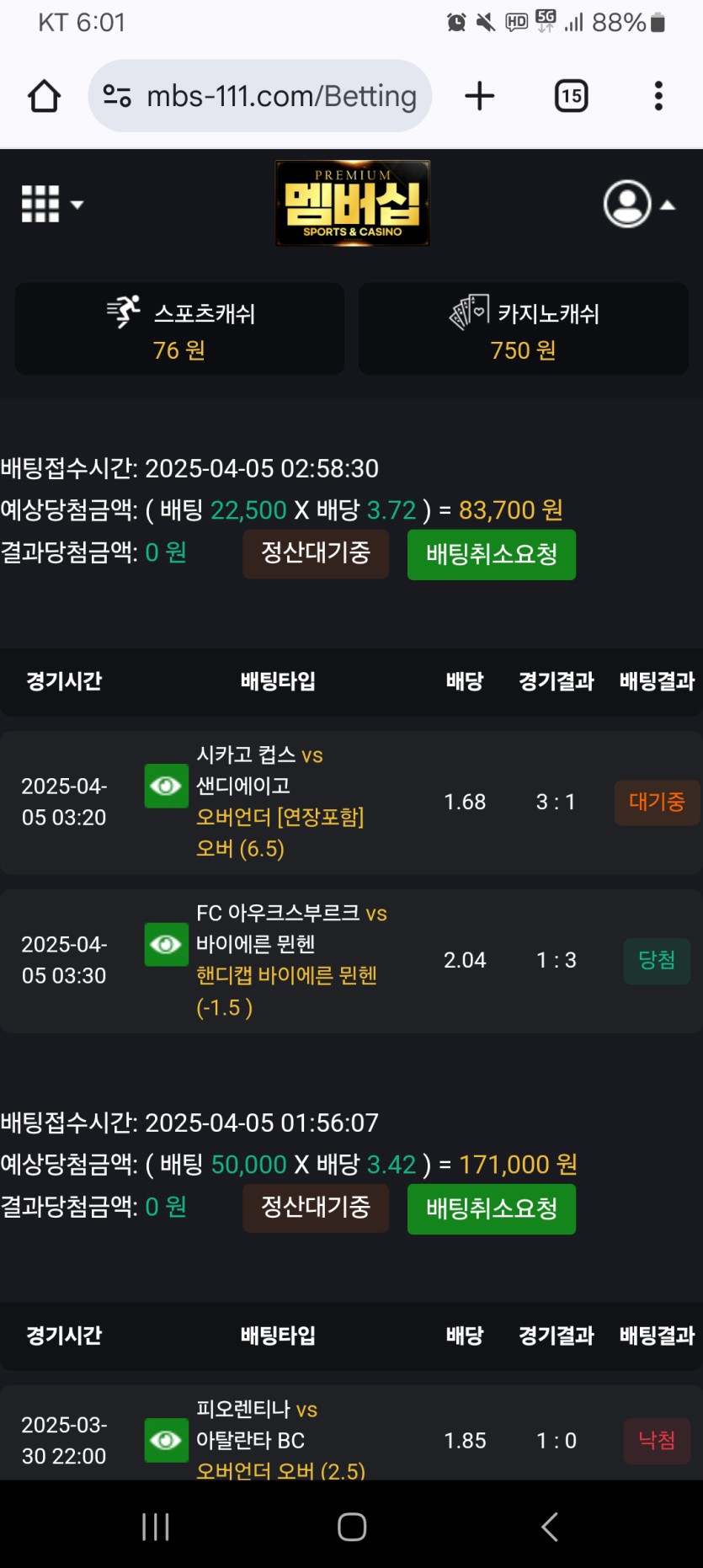
Task: Open the 스포츠캐쉬 balance card
Action: pos(179,328)
